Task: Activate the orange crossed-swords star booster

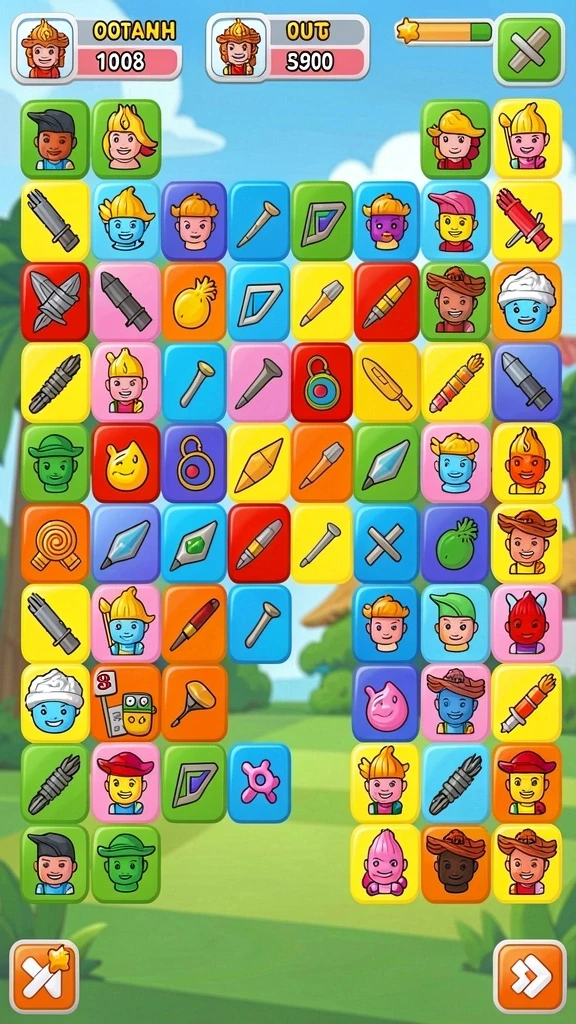Action: (44, 976)
